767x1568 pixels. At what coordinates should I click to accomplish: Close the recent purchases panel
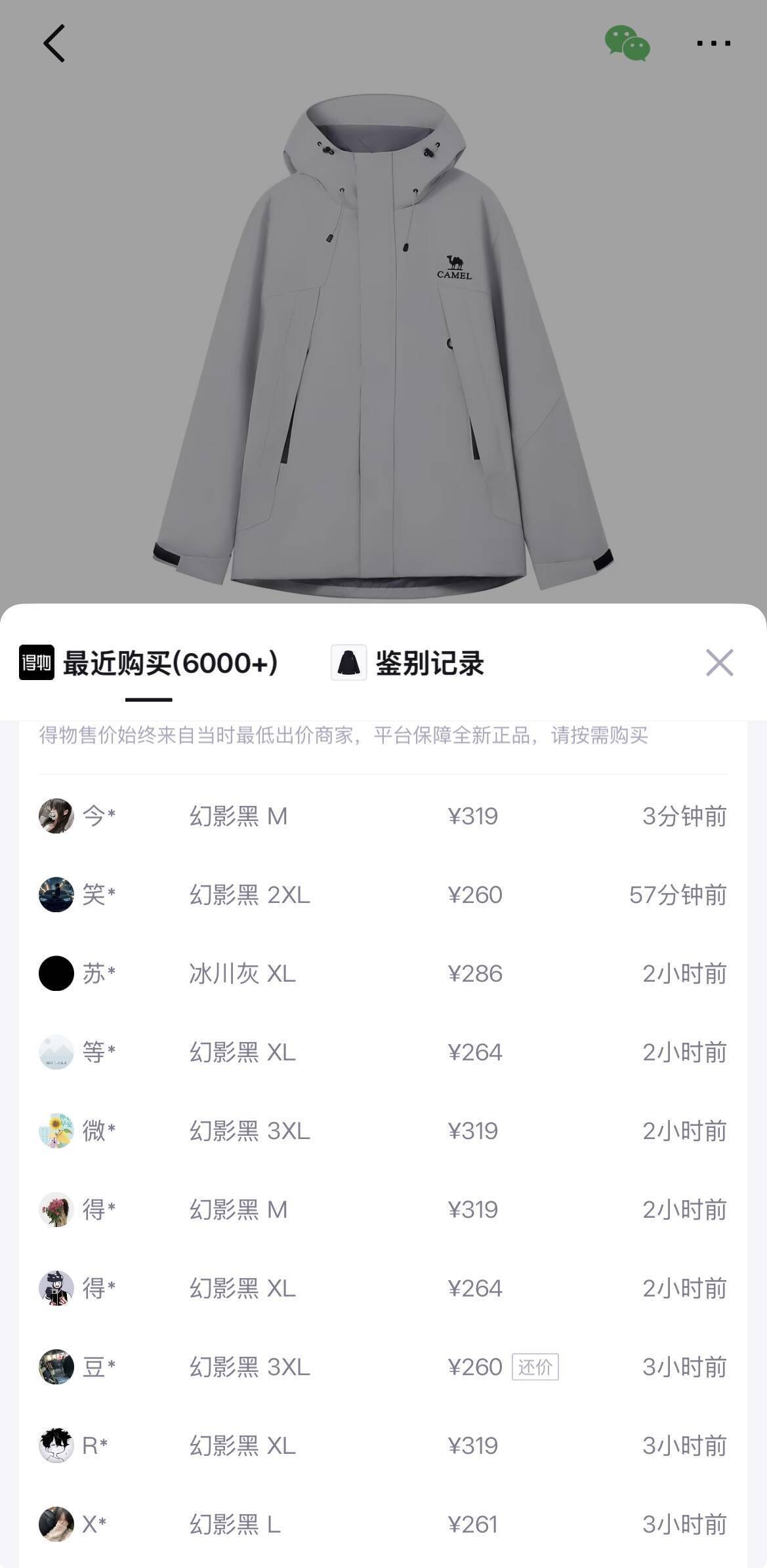coord(719,662)
